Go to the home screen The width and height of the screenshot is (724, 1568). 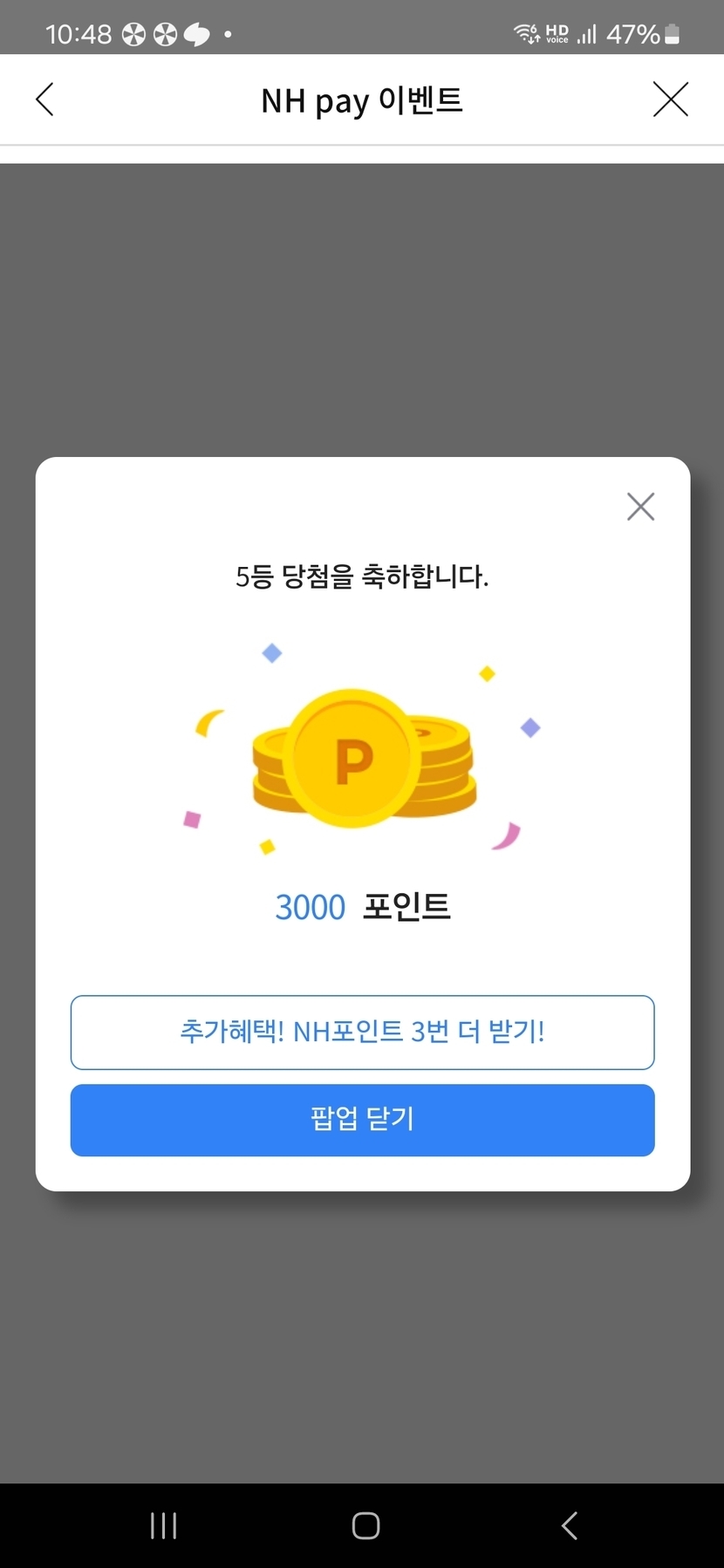[x=365, y=1525]
